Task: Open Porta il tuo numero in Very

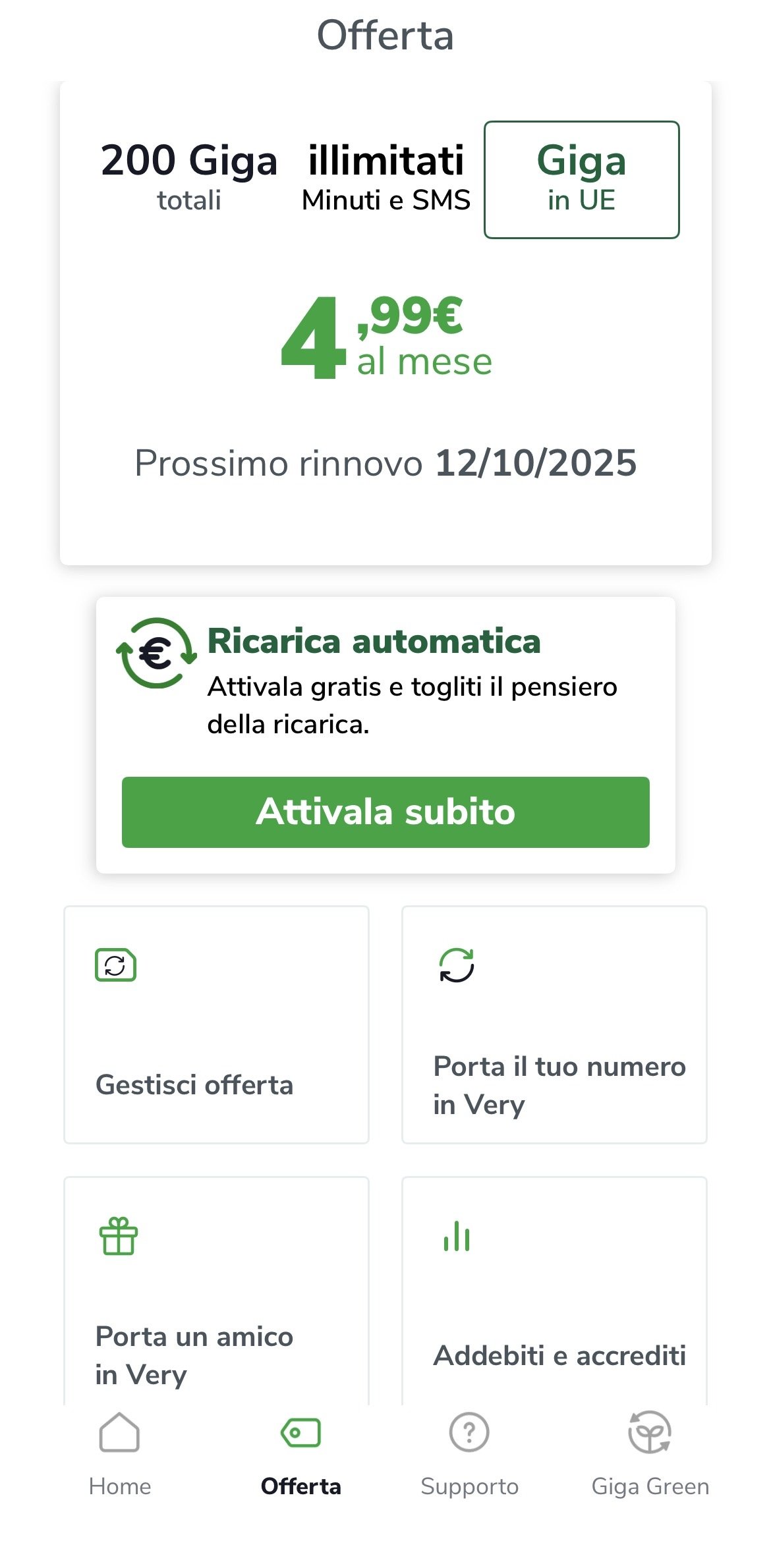Action: (554, 1024)
